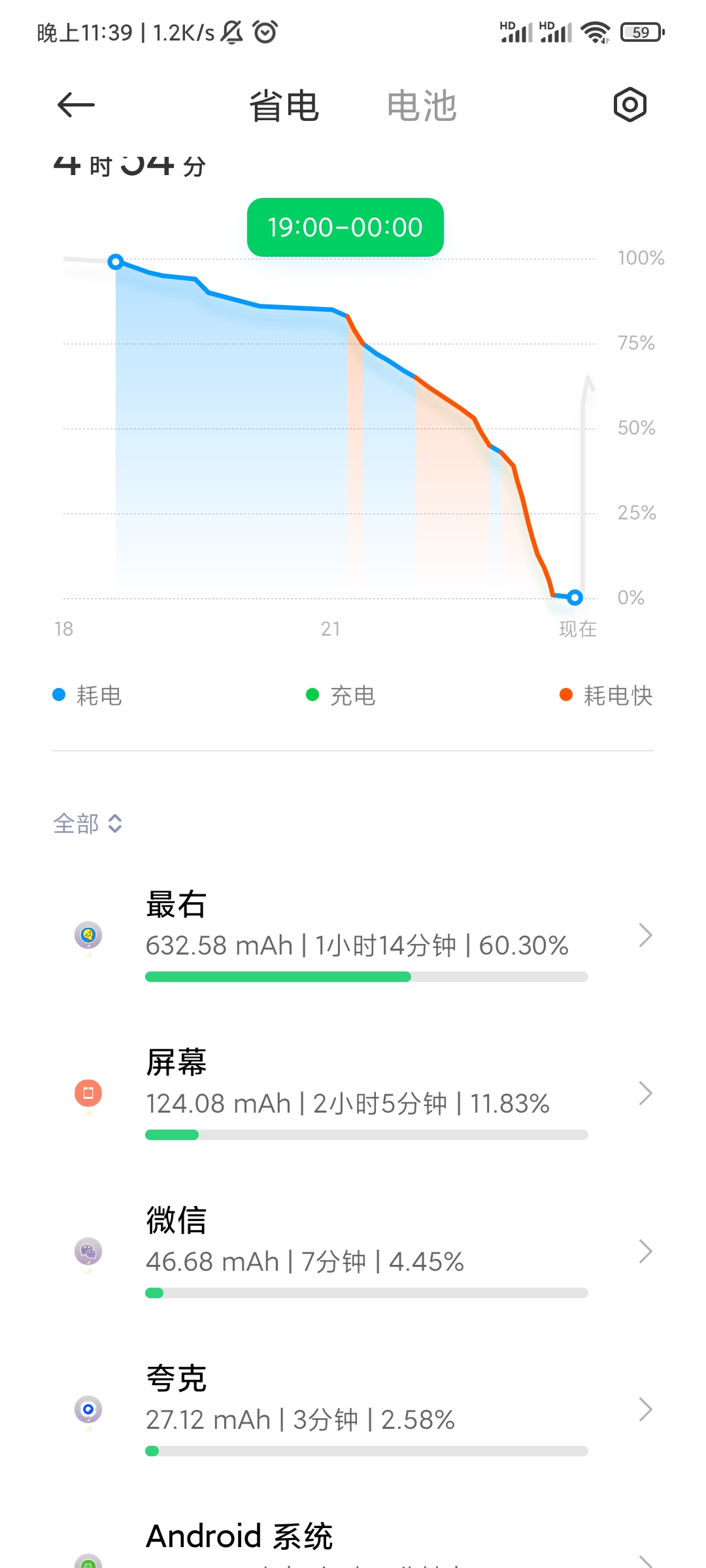The image size is (706, 1568).
Task: Expand the 全部 filter dropdown
Action: point(88,823)
